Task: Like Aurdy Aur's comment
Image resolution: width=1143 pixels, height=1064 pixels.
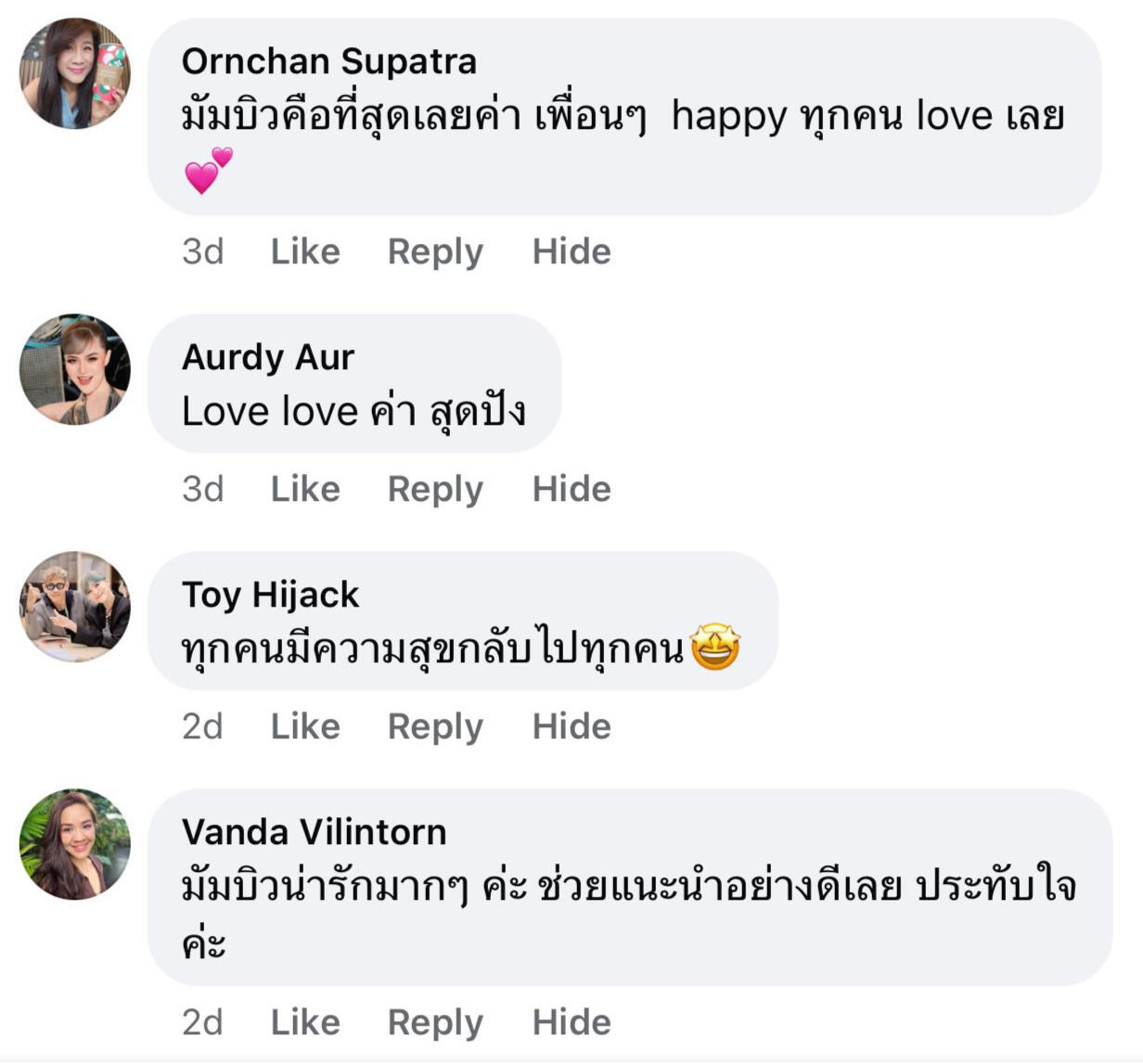Action: [305, 489]
